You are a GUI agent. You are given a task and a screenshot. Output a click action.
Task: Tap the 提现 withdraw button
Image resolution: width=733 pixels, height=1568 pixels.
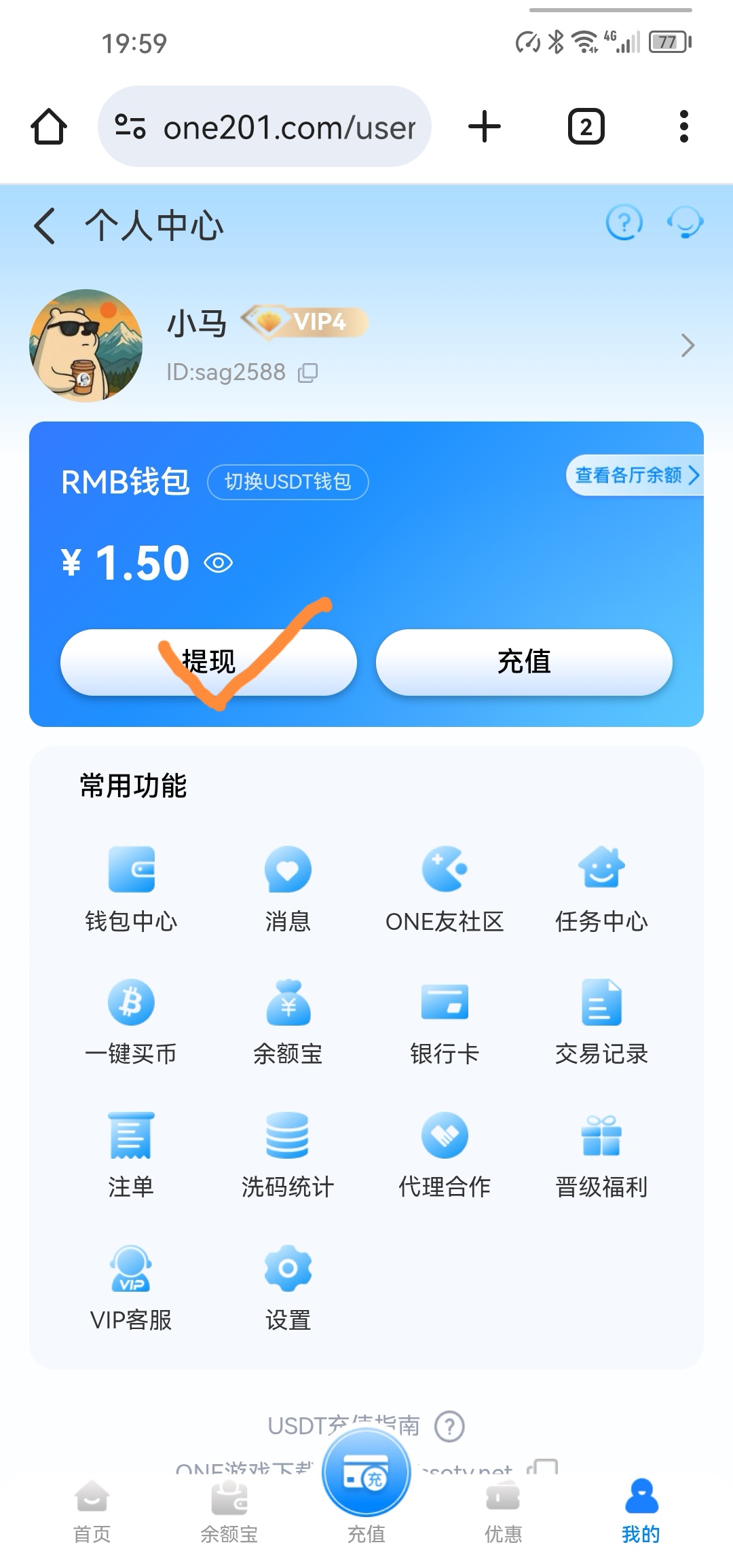208,662
